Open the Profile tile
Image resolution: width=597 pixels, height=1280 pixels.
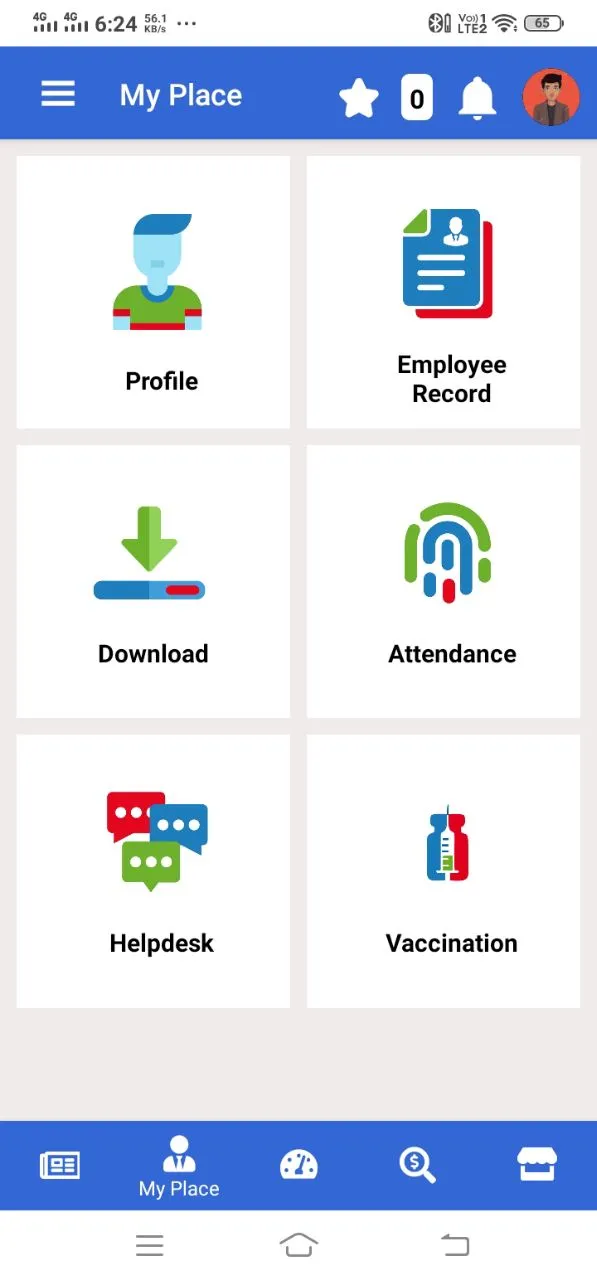(153, 292)
